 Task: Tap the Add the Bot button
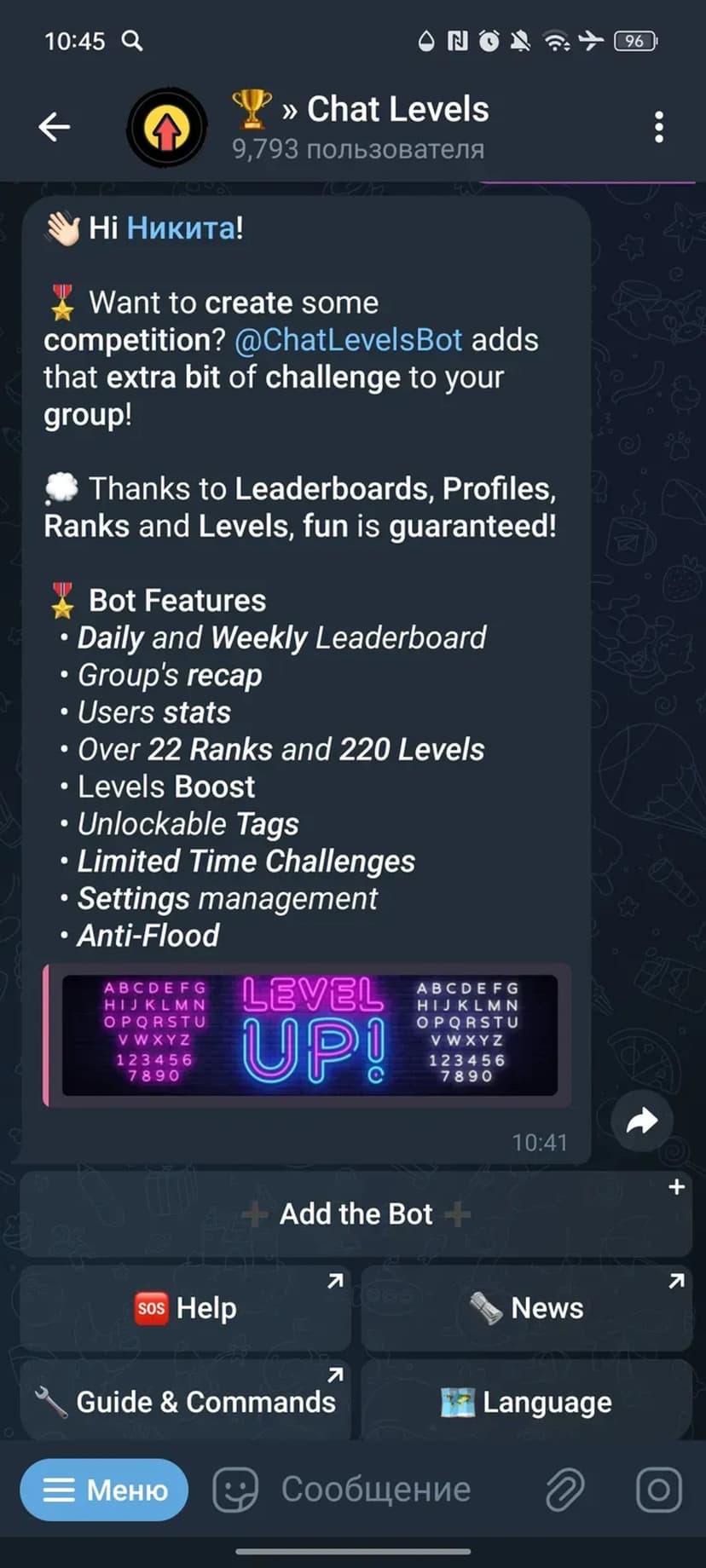point(356,1213)
